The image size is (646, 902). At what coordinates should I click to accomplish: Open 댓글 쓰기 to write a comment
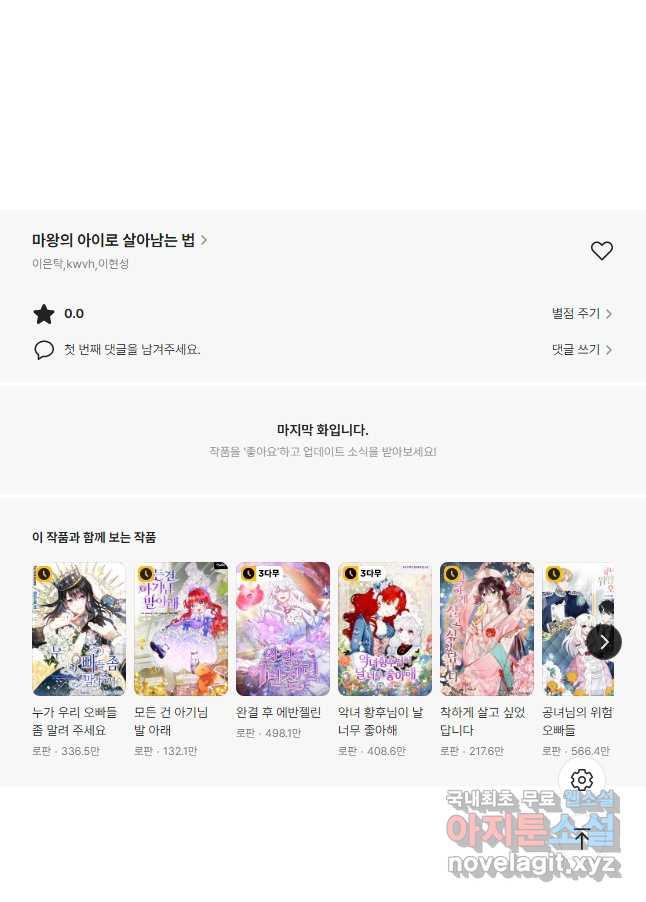click(x=581, y=350)
